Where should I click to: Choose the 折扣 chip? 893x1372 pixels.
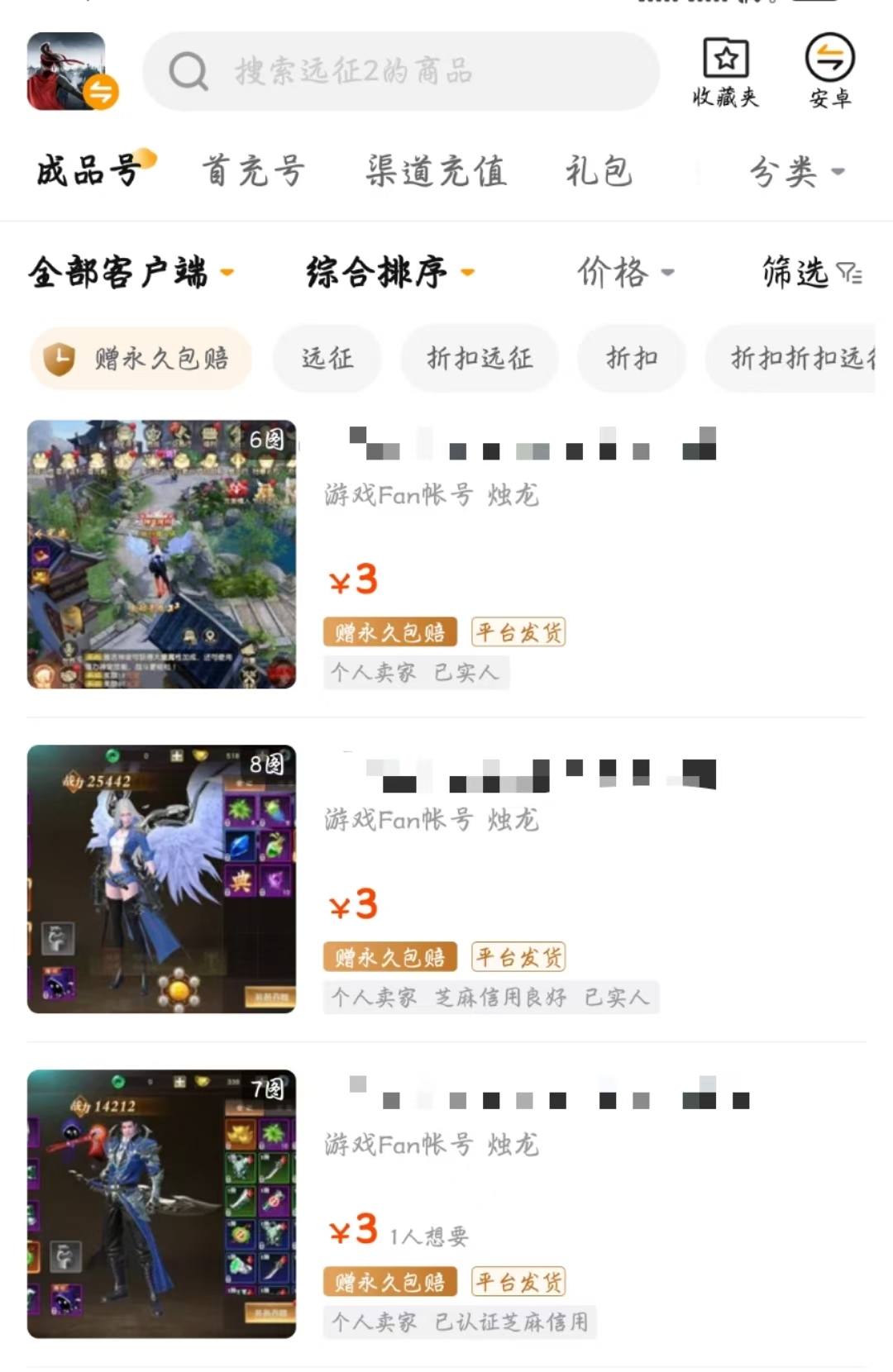(632, 358)
